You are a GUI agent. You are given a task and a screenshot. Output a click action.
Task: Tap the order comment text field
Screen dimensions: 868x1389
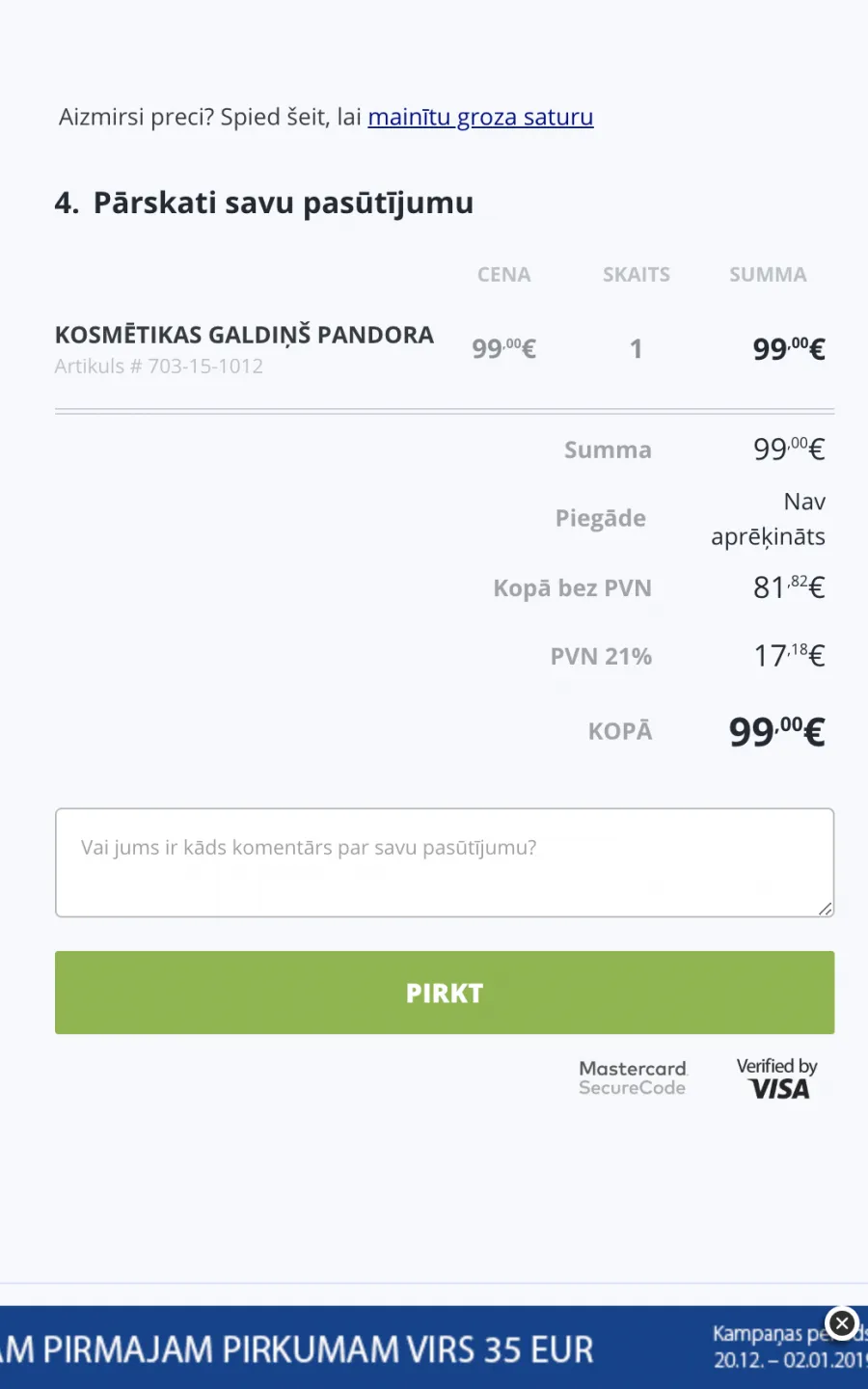[445, 862]
